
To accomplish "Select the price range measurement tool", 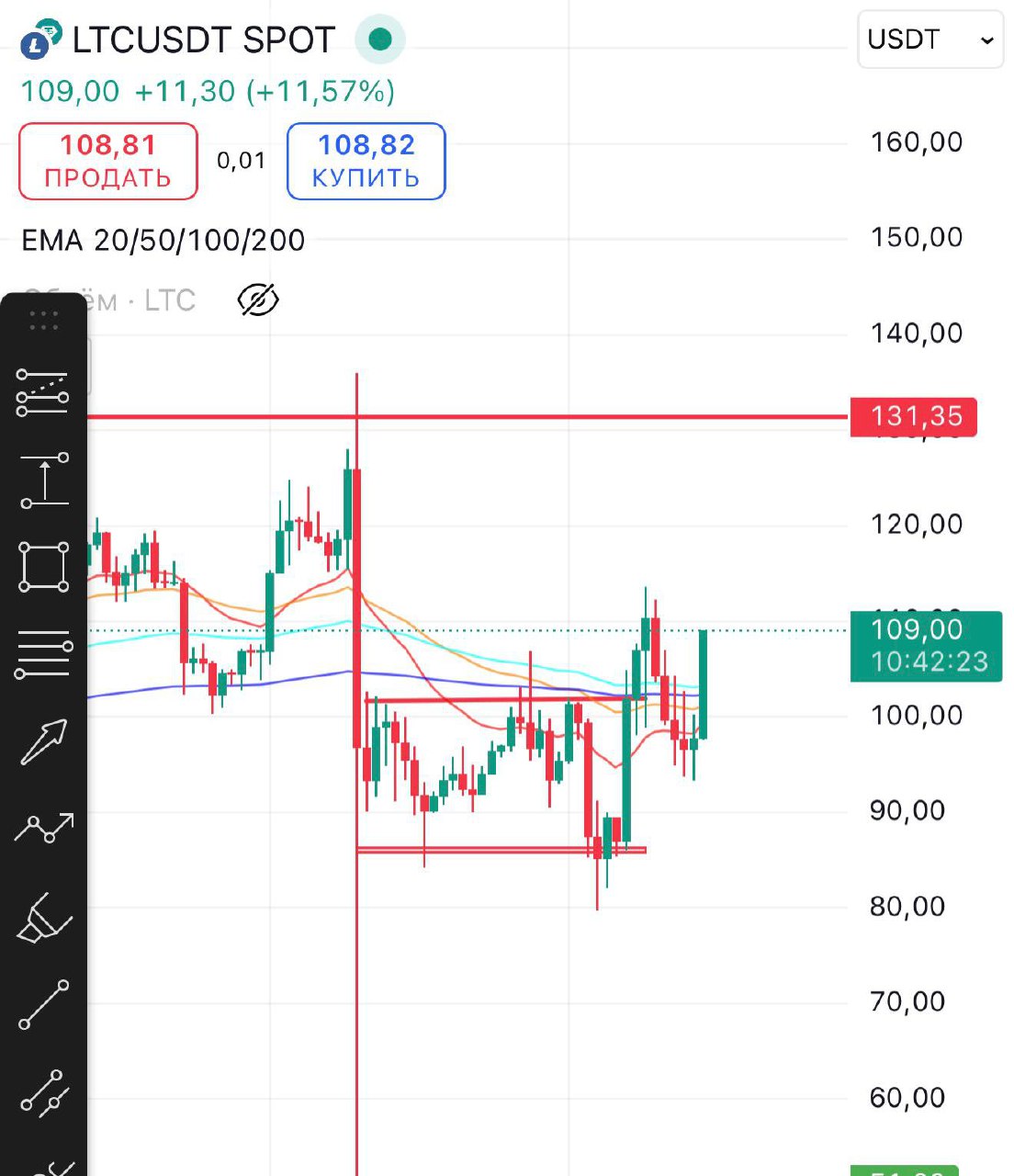I will coord(44,480).
